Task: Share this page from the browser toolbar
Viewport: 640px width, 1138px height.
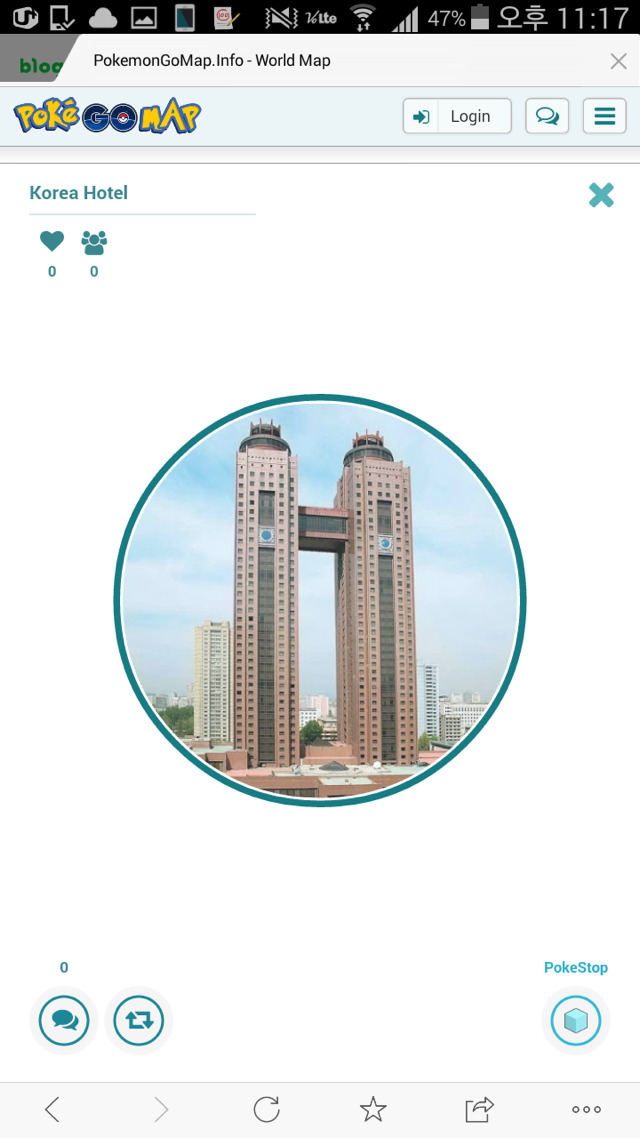Action: [x=479, y=1108]
